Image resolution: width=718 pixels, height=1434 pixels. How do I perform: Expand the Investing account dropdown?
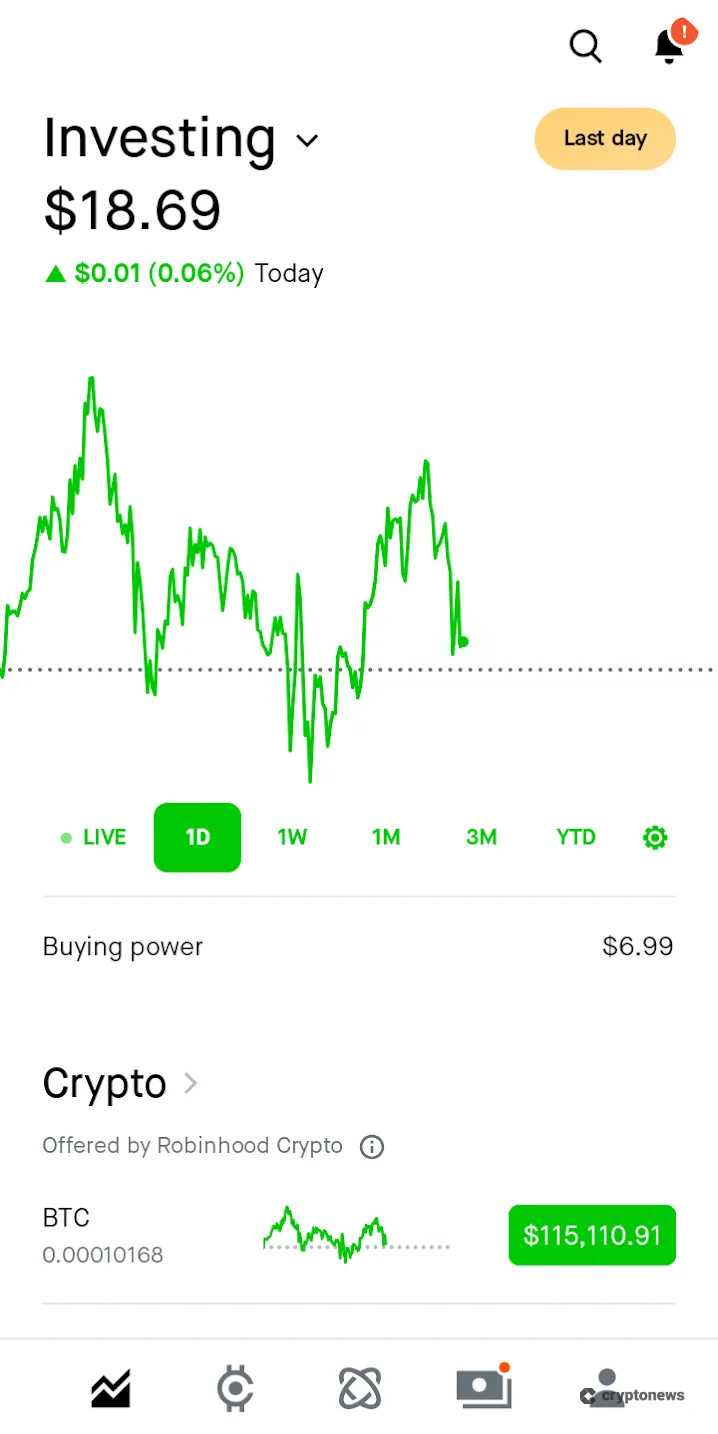coord(307,140)
